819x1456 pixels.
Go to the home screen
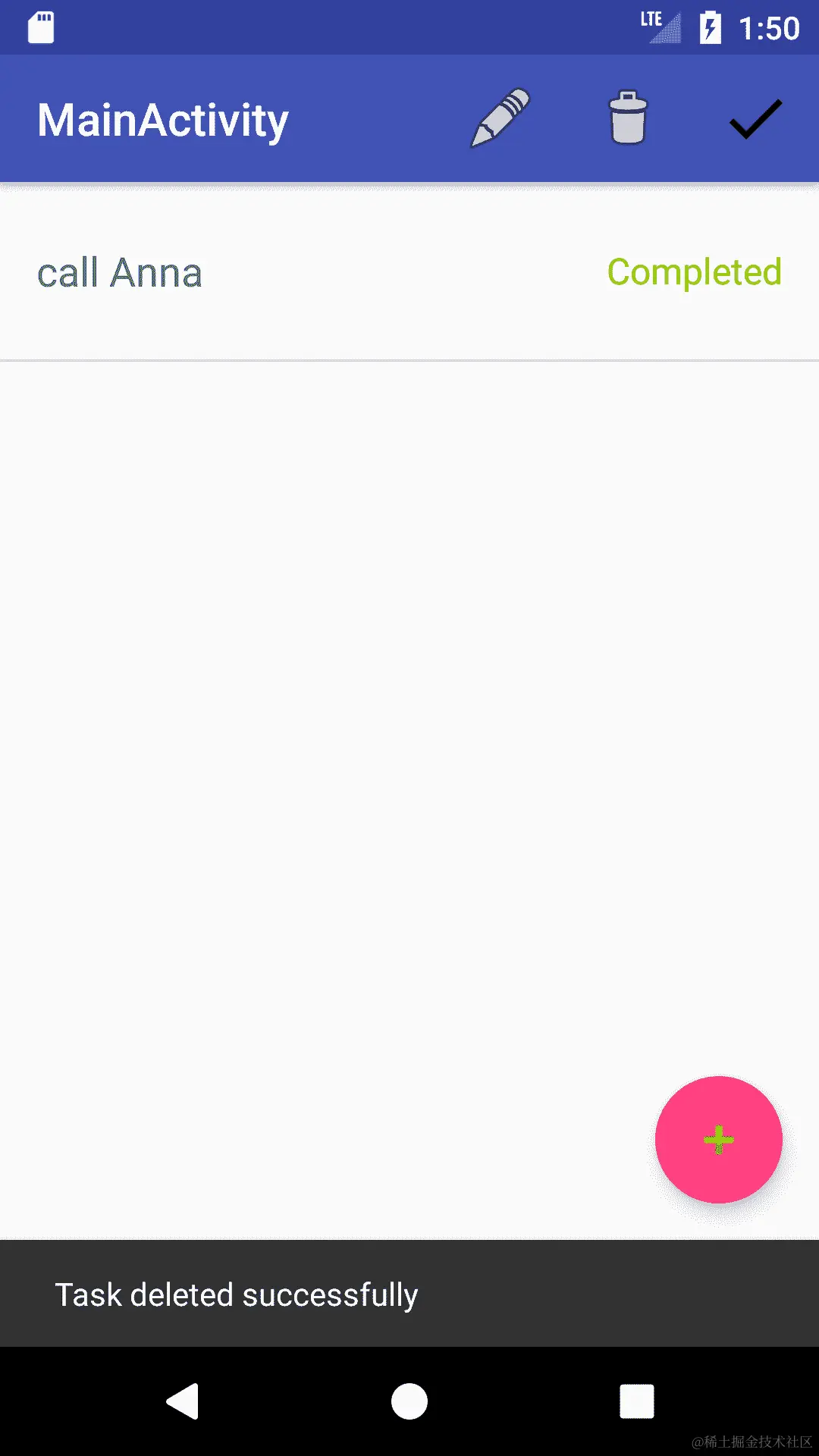[x=409, y=1401]
